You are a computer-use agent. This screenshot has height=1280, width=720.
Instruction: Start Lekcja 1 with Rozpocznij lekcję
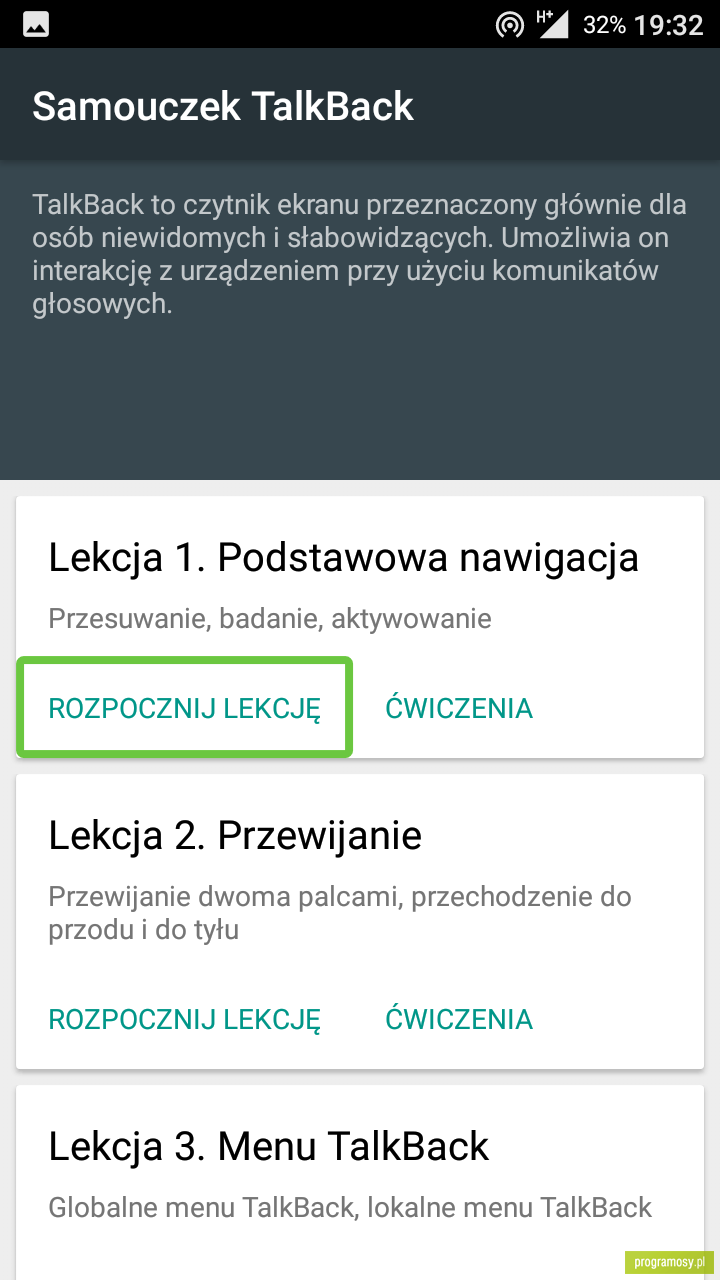(184, 708)
